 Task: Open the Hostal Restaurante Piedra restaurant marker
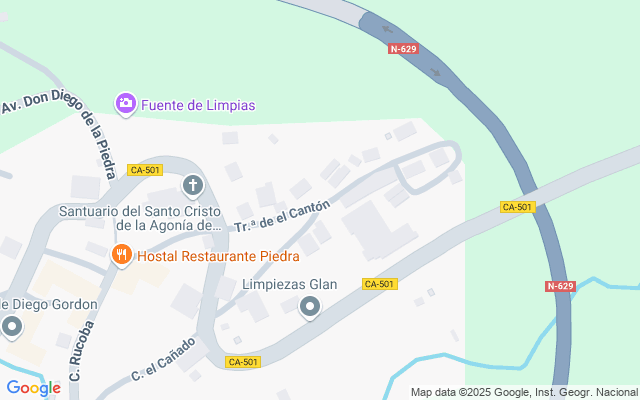(122, 255)
